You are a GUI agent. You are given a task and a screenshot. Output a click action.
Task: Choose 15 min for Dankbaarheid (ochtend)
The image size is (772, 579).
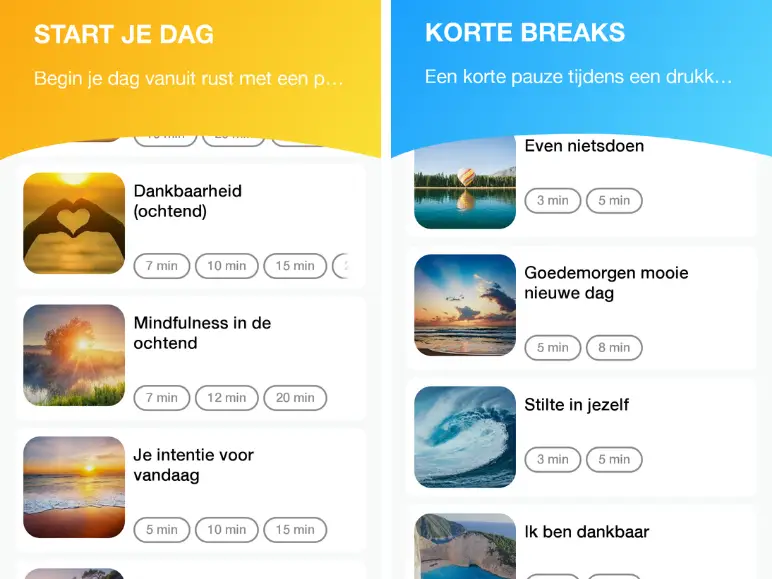tap(295, 266)
